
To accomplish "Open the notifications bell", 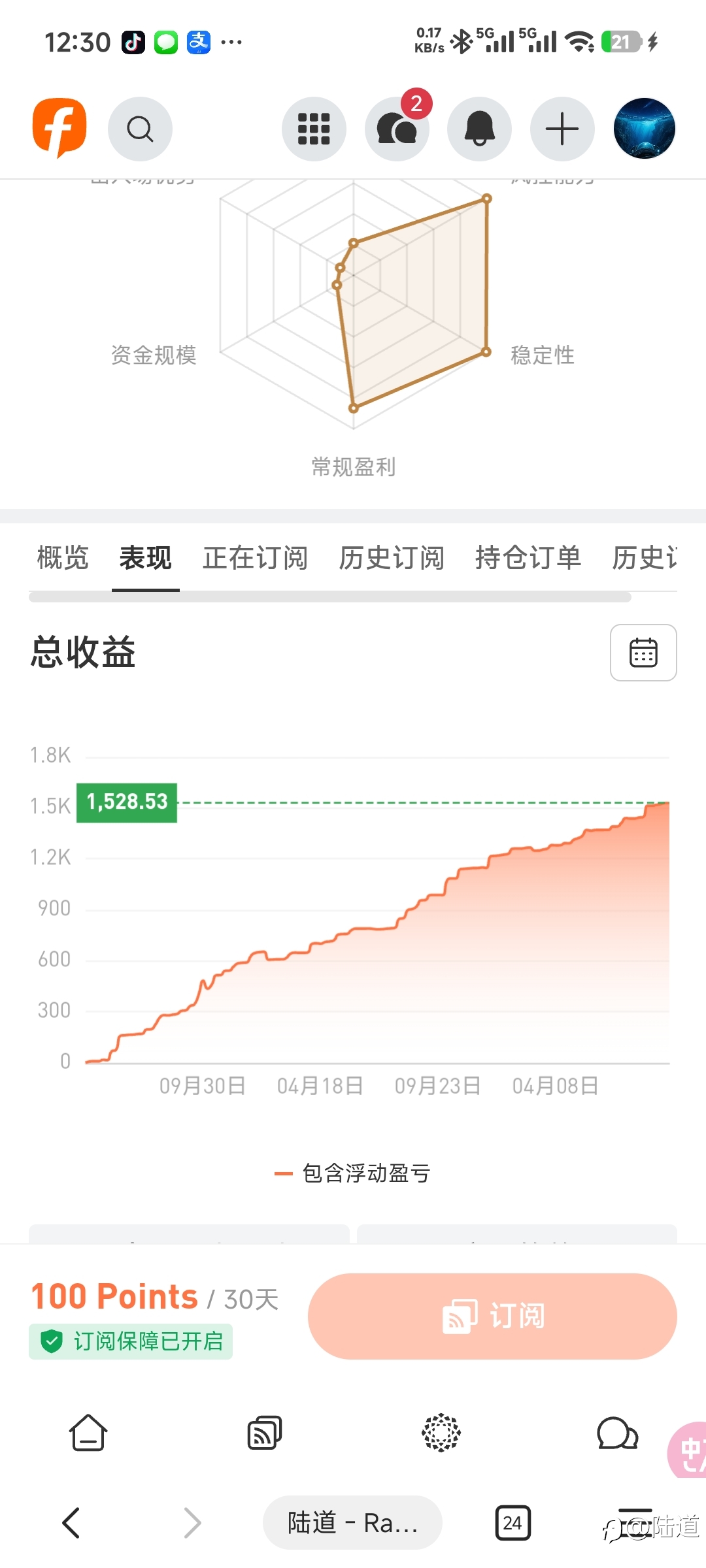I will (x=480, y=129).
